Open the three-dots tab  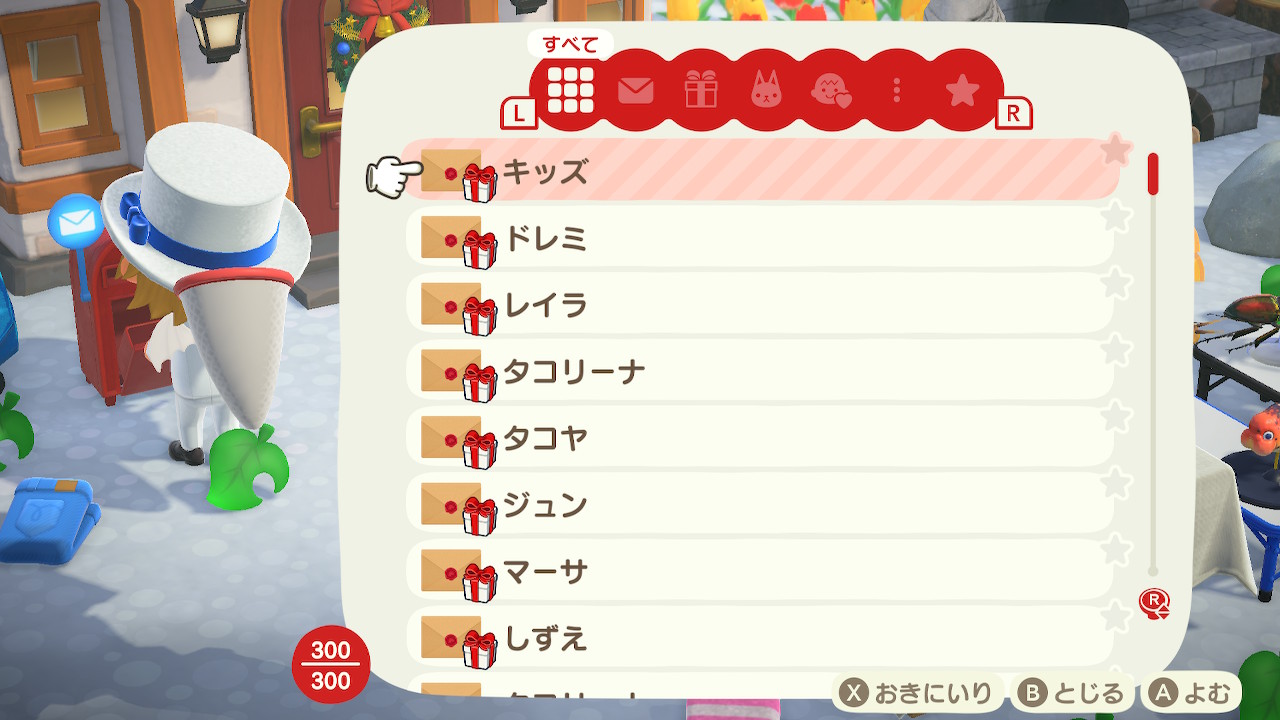click(897, 91)
